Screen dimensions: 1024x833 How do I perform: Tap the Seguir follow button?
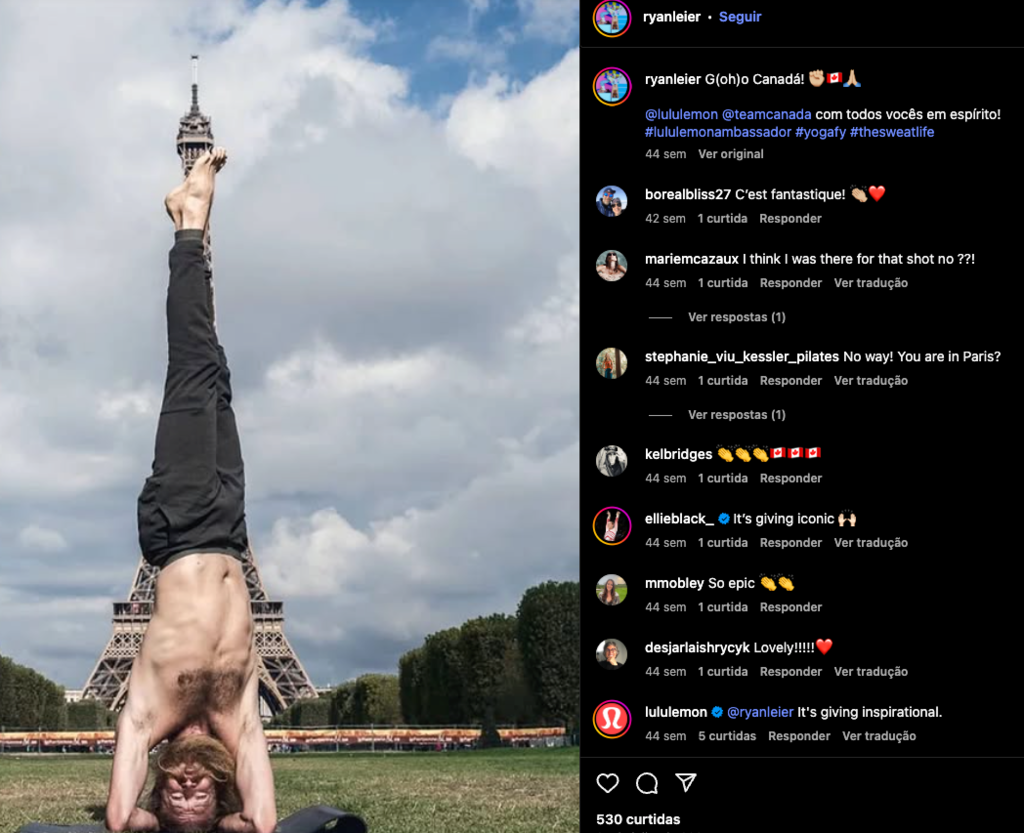click(x=740, y=17)
